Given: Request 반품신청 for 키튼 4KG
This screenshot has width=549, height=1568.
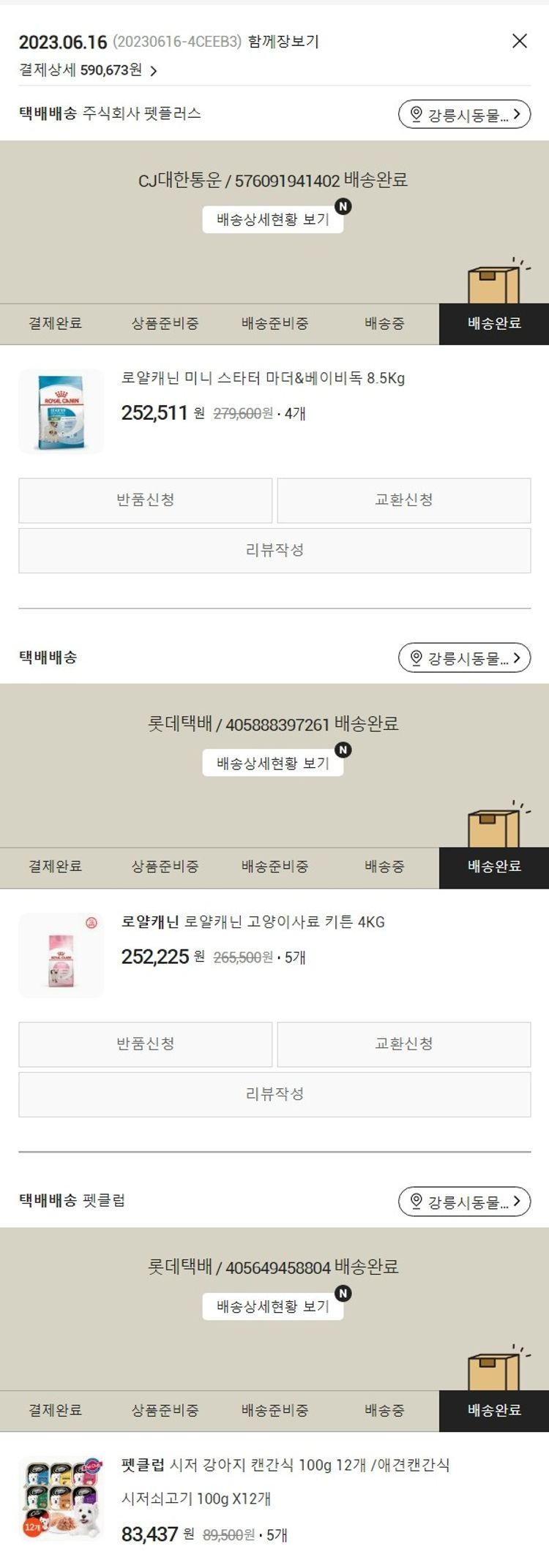Looking at the screenshot, I should click(145, 1044).
